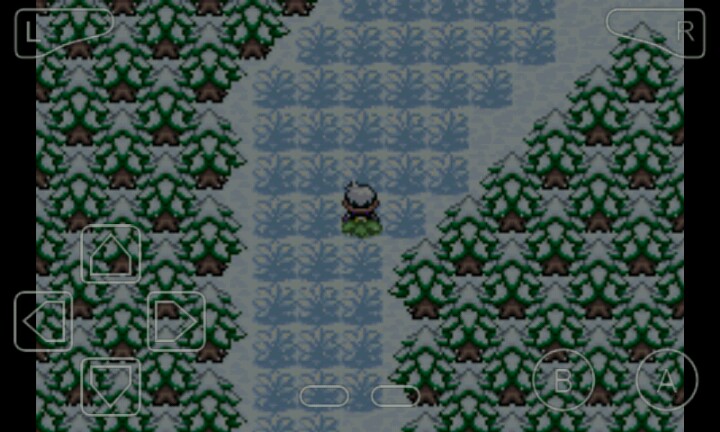Tap the A button
This screenshot has width=720, height=432.
coord(666,380)
